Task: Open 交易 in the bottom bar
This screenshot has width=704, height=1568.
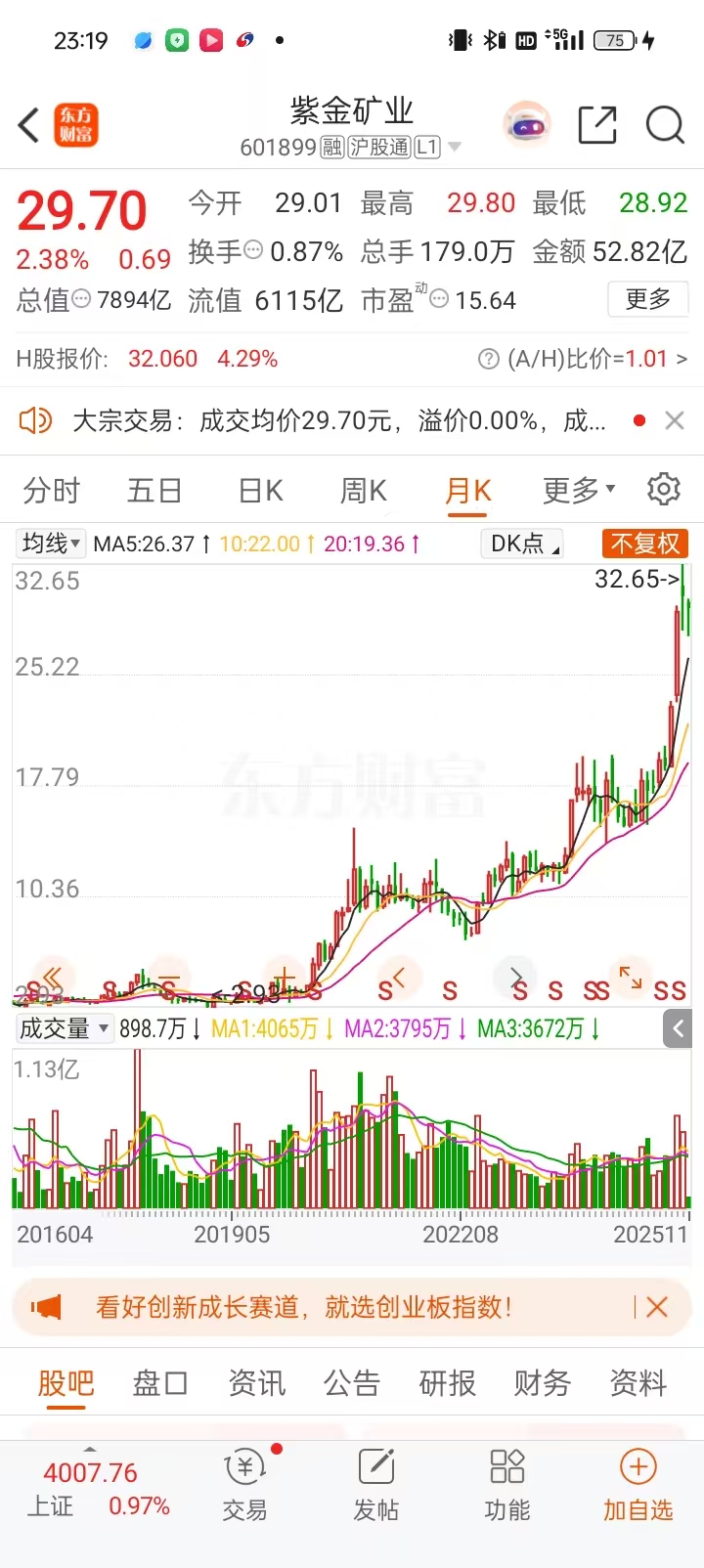Action: pos(244,1486)
